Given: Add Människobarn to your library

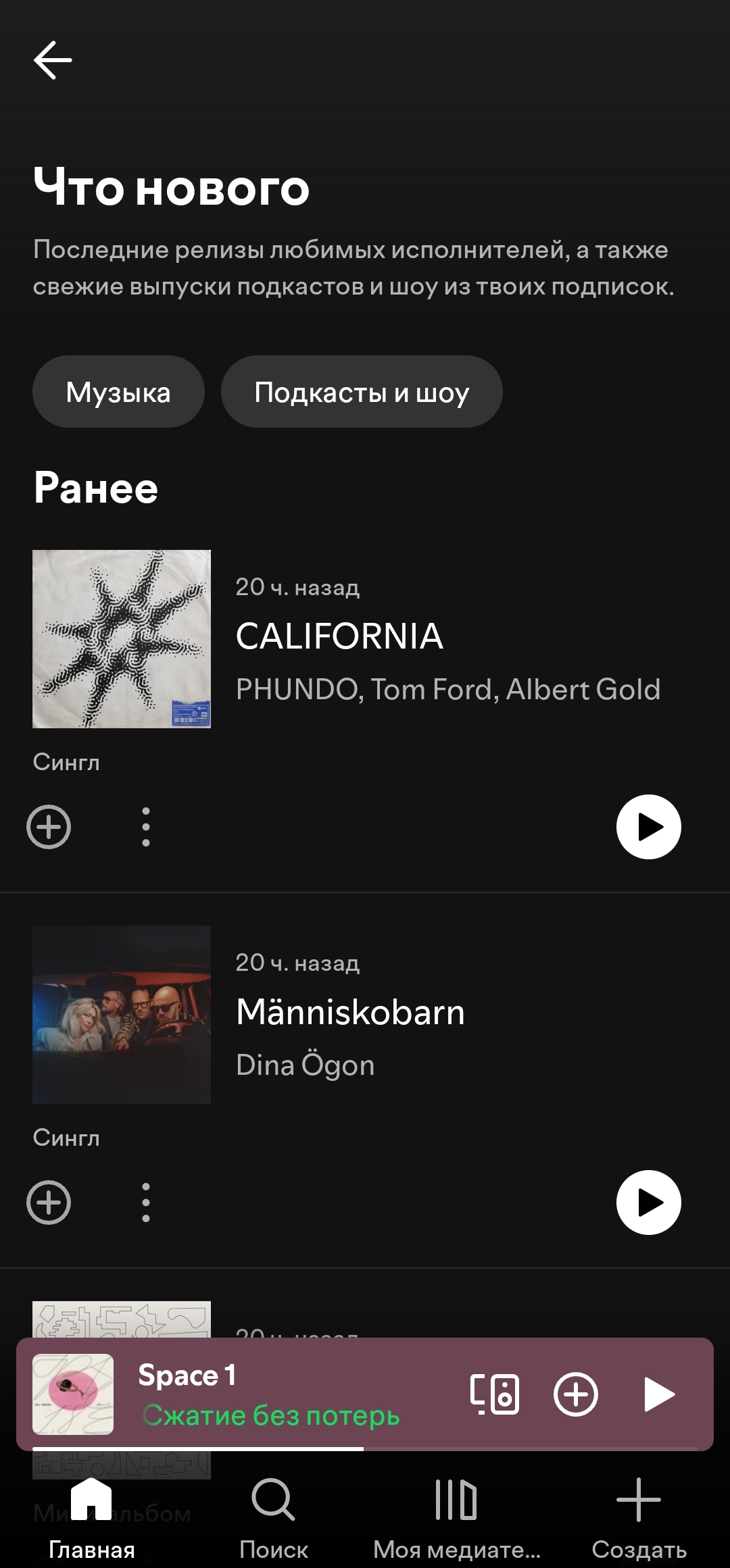Looking at the screenshot, I should [x=49, y=1203].
